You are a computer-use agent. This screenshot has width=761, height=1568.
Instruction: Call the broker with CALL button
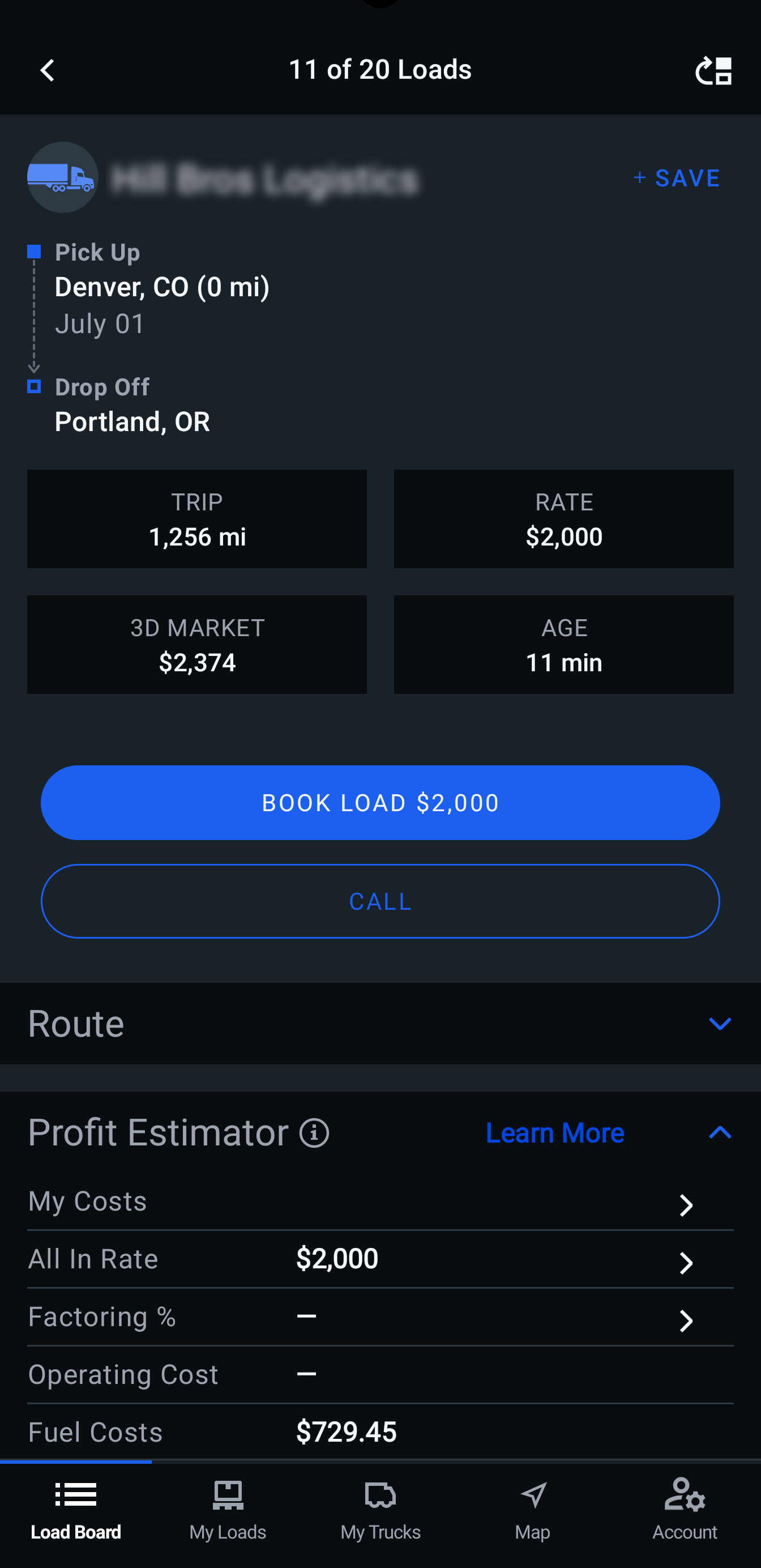coord(380,901)
